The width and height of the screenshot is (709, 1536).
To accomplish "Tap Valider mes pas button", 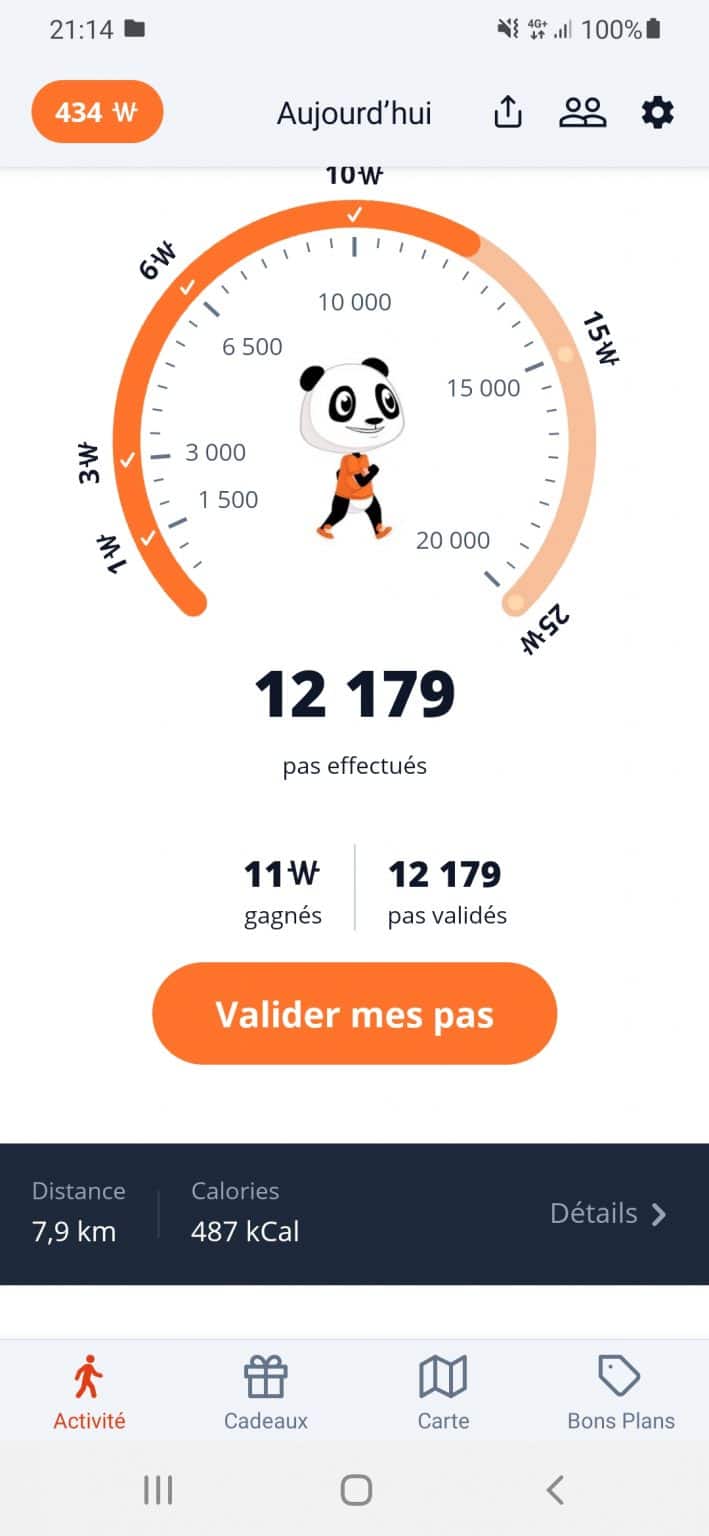I will (x=354, y=1013).
